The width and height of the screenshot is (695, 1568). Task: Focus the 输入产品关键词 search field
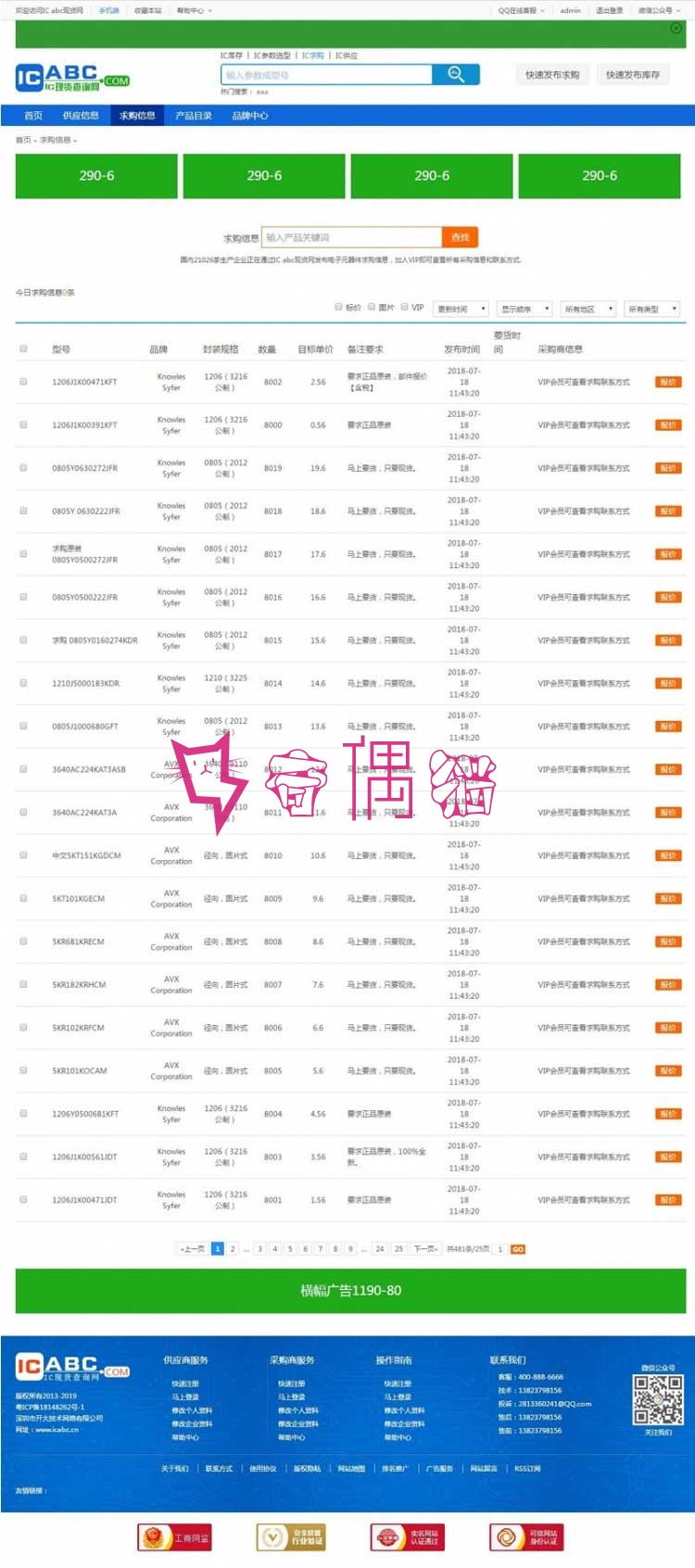click(351, 237)
